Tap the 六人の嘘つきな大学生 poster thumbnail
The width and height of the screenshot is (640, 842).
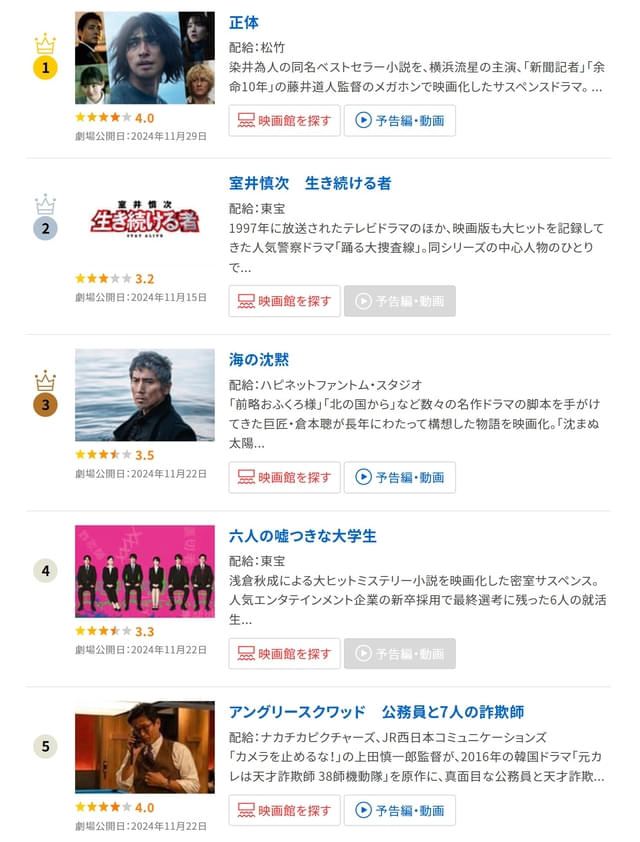click(x=144, y=571)
